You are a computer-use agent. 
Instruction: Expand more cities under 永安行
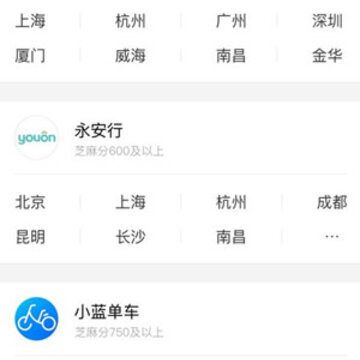pos(332,237)
